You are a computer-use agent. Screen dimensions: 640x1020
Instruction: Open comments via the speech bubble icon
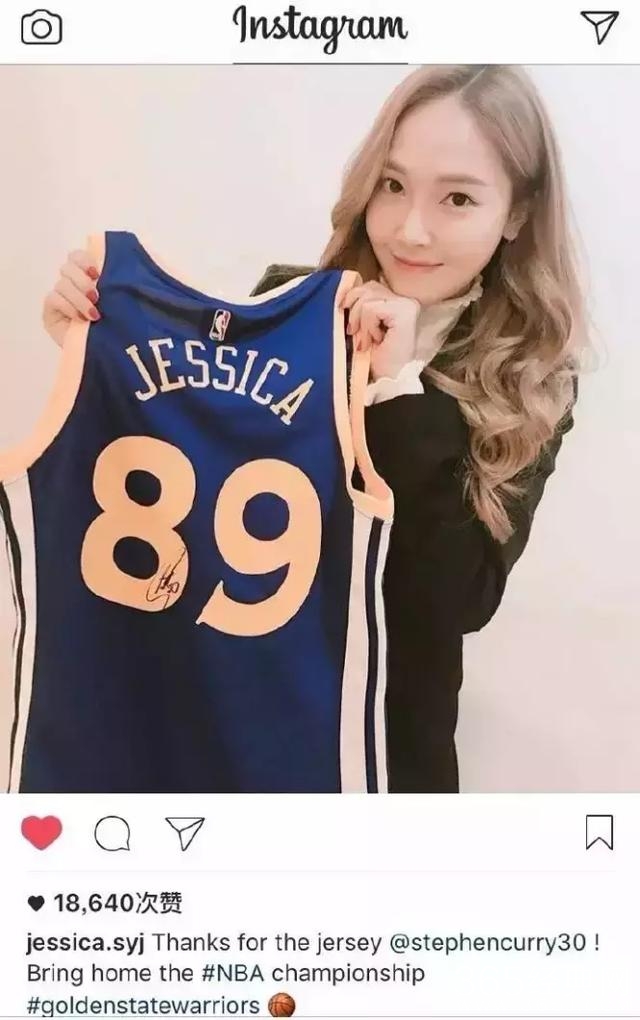pyautogui.click(x=112, y=833)
